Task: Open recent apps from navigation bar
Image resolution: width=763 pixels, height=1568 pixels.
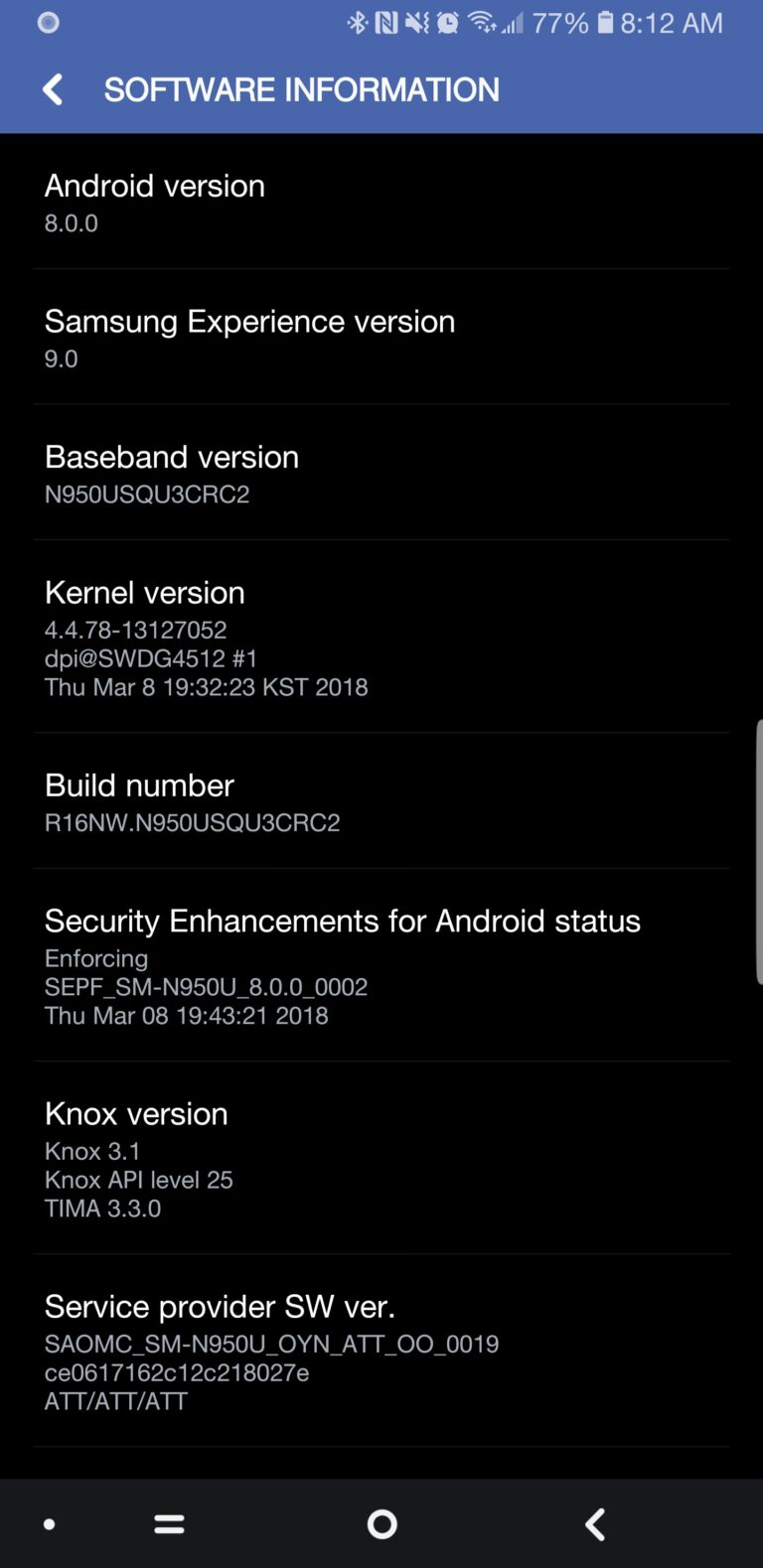Action: [170, 1523]
